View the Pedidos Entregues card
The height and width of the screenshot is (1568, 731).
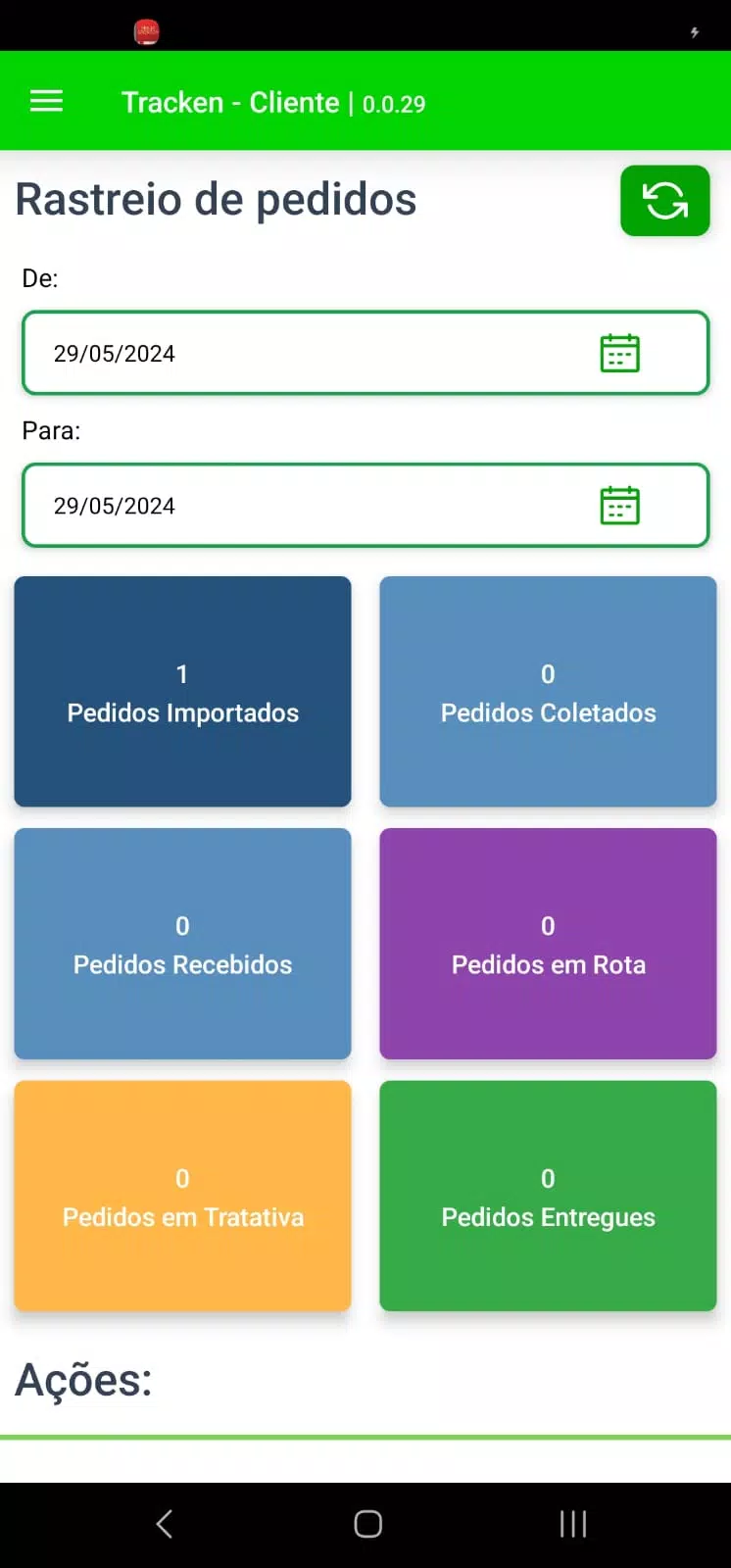(x=548, y=1196)
